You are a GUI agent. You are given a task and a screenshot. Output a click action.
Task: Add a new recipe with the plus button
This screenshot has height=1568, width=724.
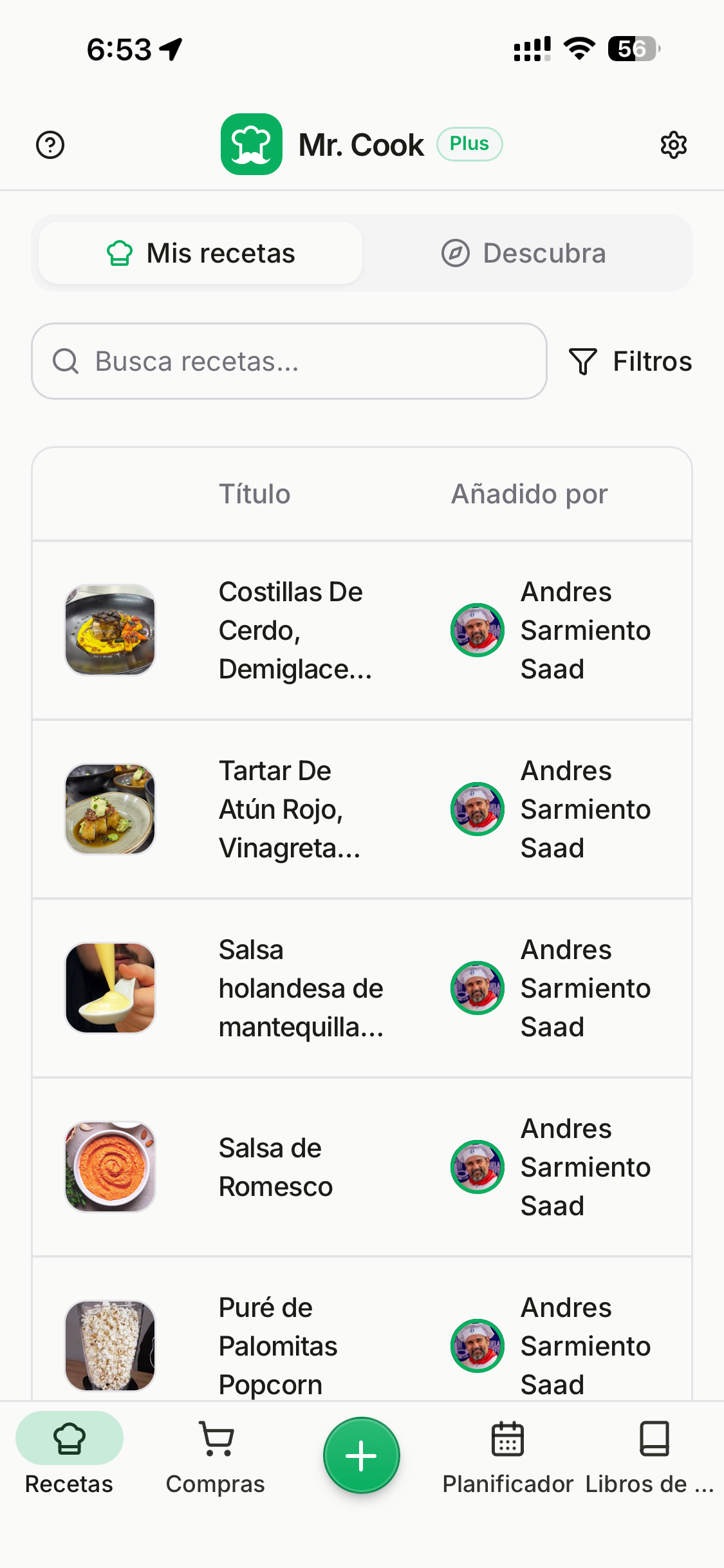tap(362, 1455)
